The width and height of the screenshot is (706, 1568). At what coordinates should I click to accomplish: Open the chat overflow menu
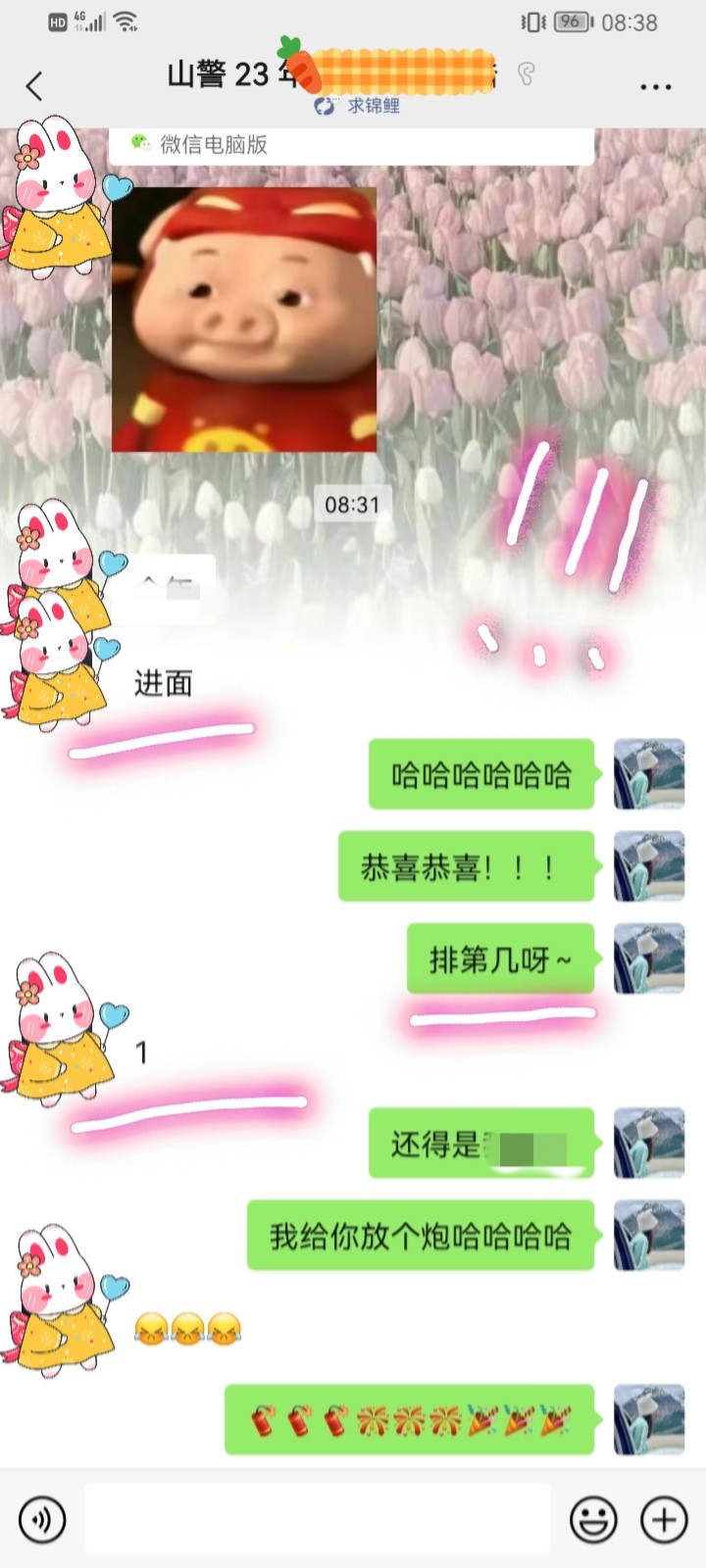pos(655,87)
